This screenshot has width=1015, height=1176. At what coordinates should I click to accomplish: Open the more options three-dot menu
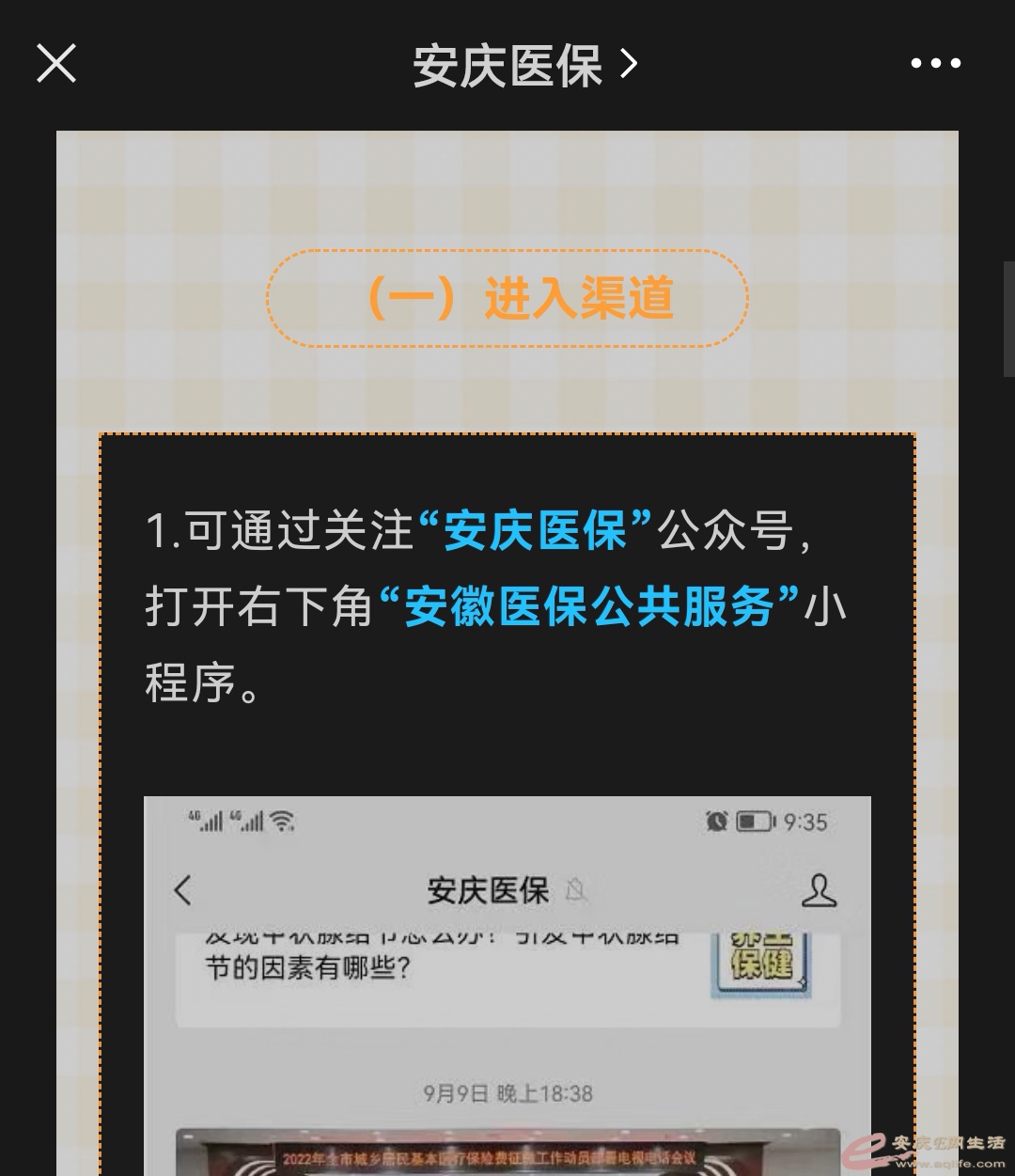(935, 63)
